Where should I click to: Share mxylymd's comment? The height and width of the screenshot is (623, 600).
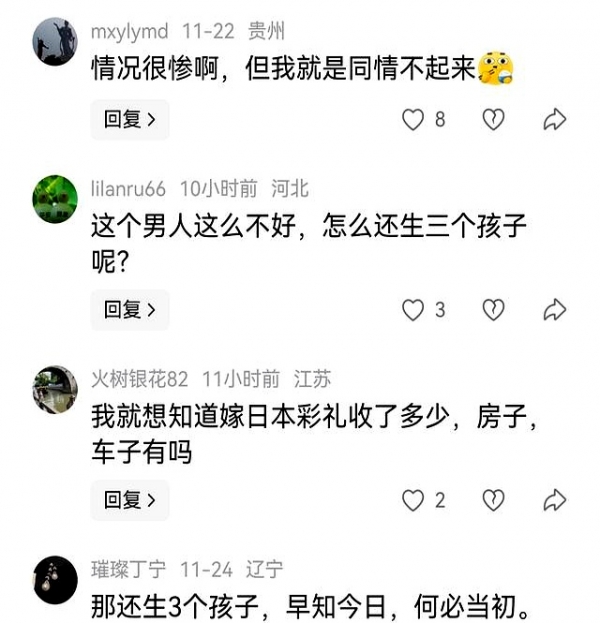pyautogui.click(x=555, y=120)
